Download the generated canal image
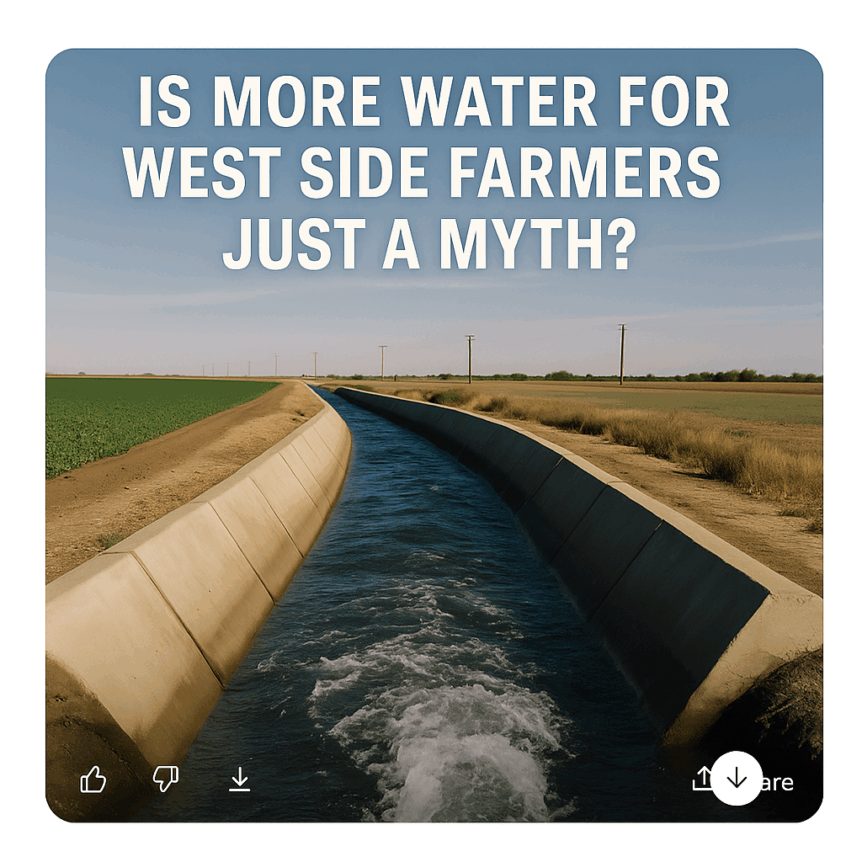Viewport: 862px width, 862px height. point(239,780)
